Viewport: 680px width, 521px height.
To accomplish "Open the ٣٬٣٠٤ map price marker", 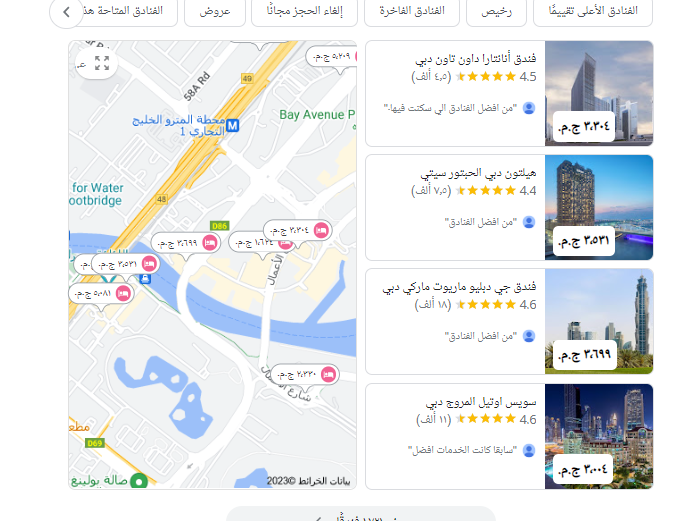I will [x=297, y=230].
